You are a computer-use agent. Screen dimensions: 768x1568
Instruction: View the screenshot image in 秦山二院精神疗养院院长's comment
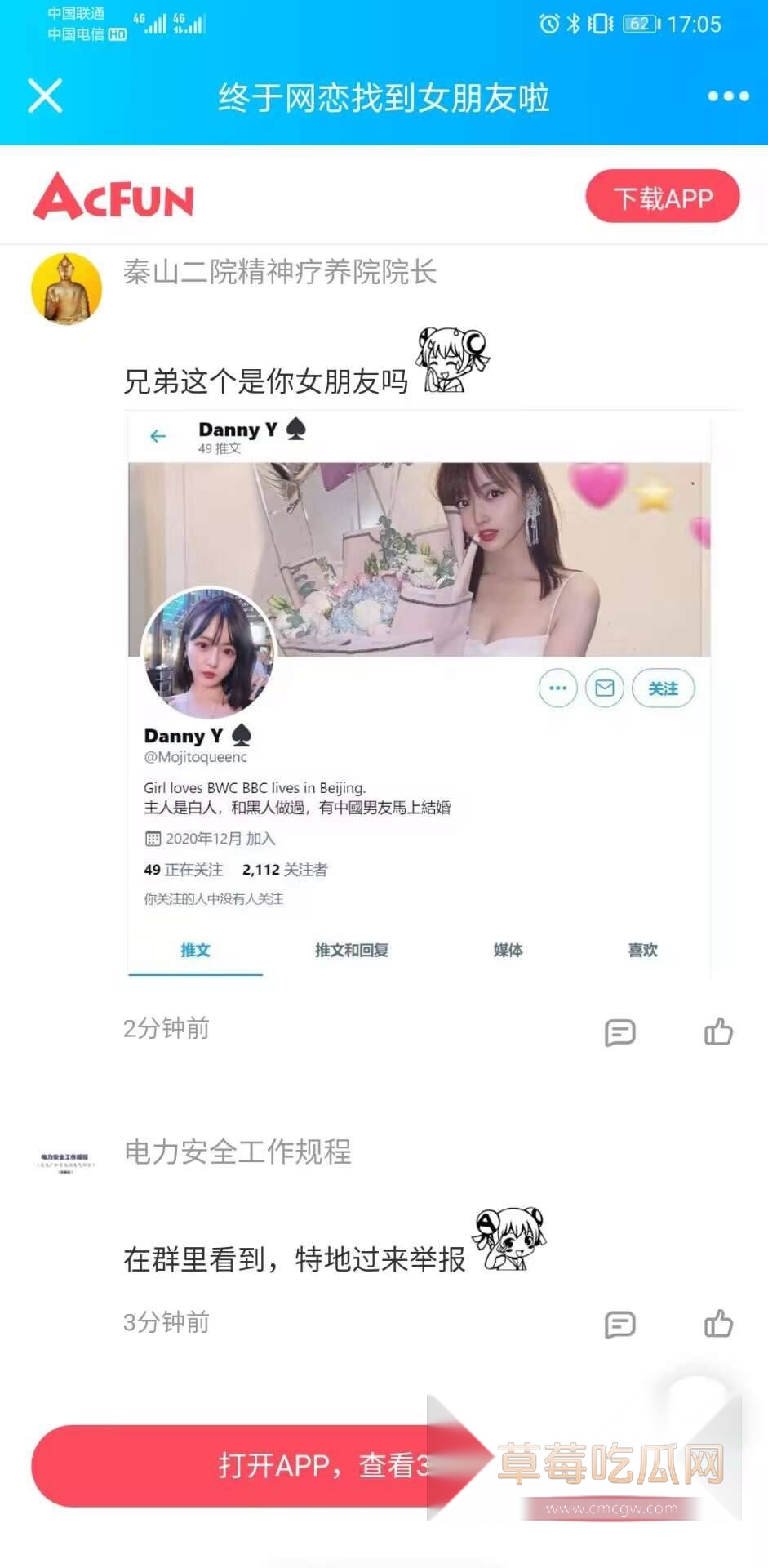pos(419,694)
